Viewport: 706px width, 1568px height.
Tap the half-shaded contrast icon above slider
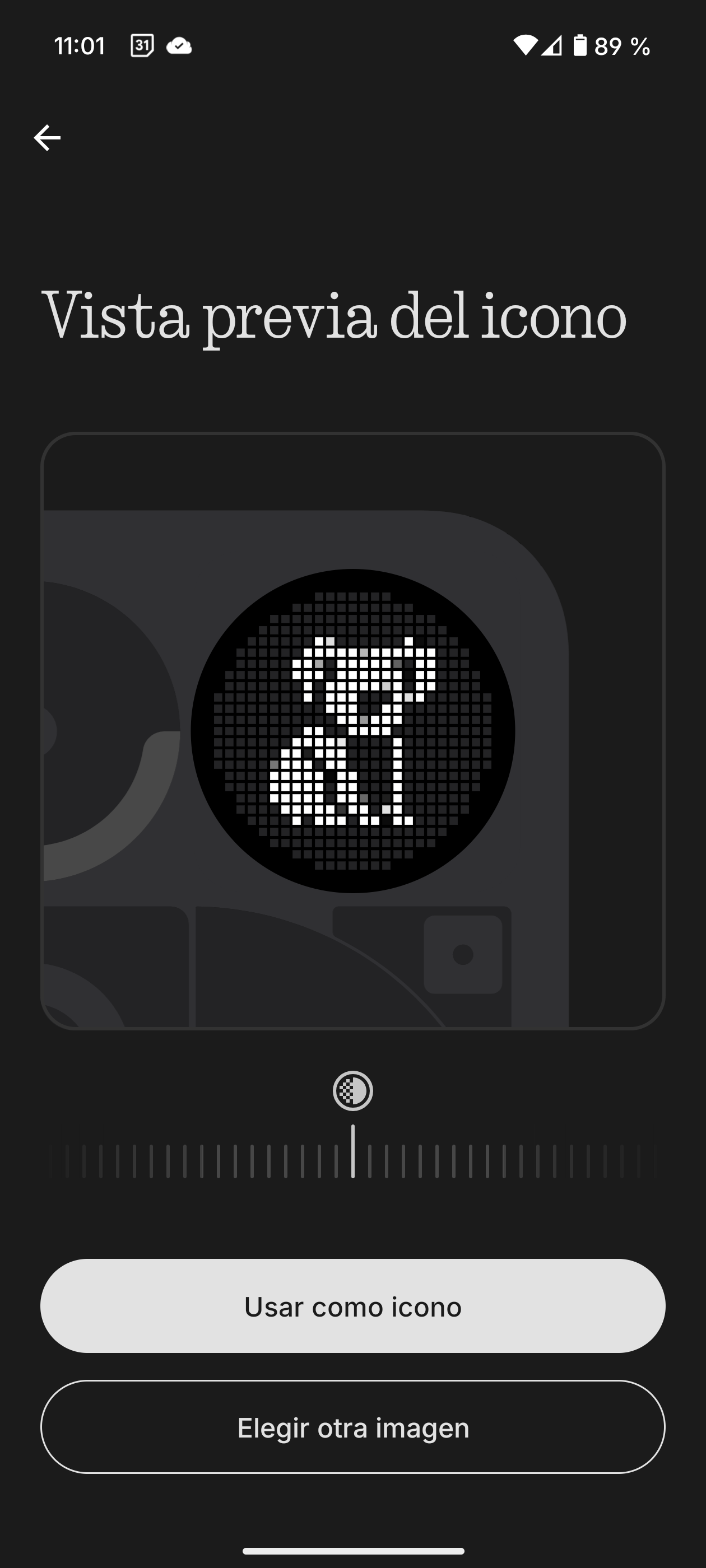point(352,1091)
